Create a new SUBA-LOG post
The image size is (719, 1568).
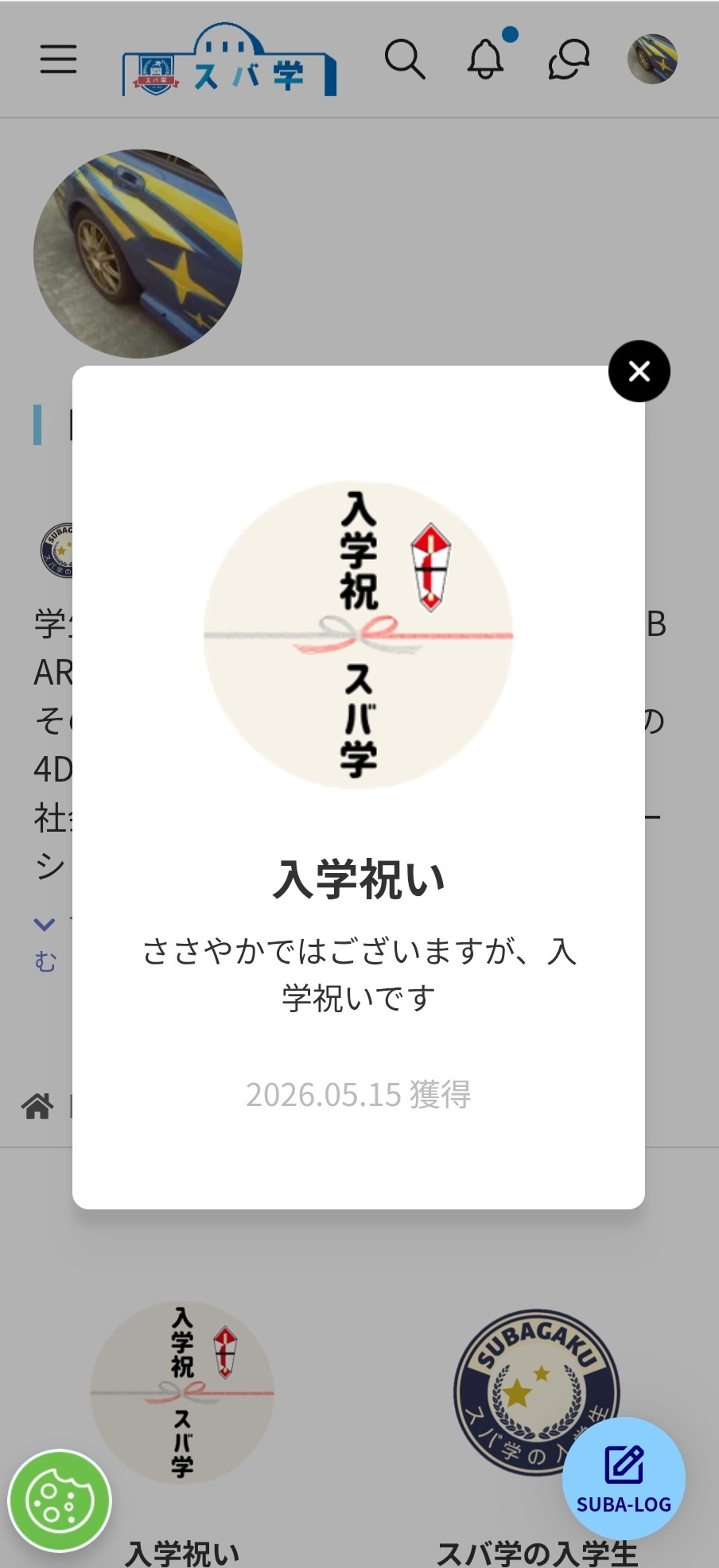pos(624,1478)
